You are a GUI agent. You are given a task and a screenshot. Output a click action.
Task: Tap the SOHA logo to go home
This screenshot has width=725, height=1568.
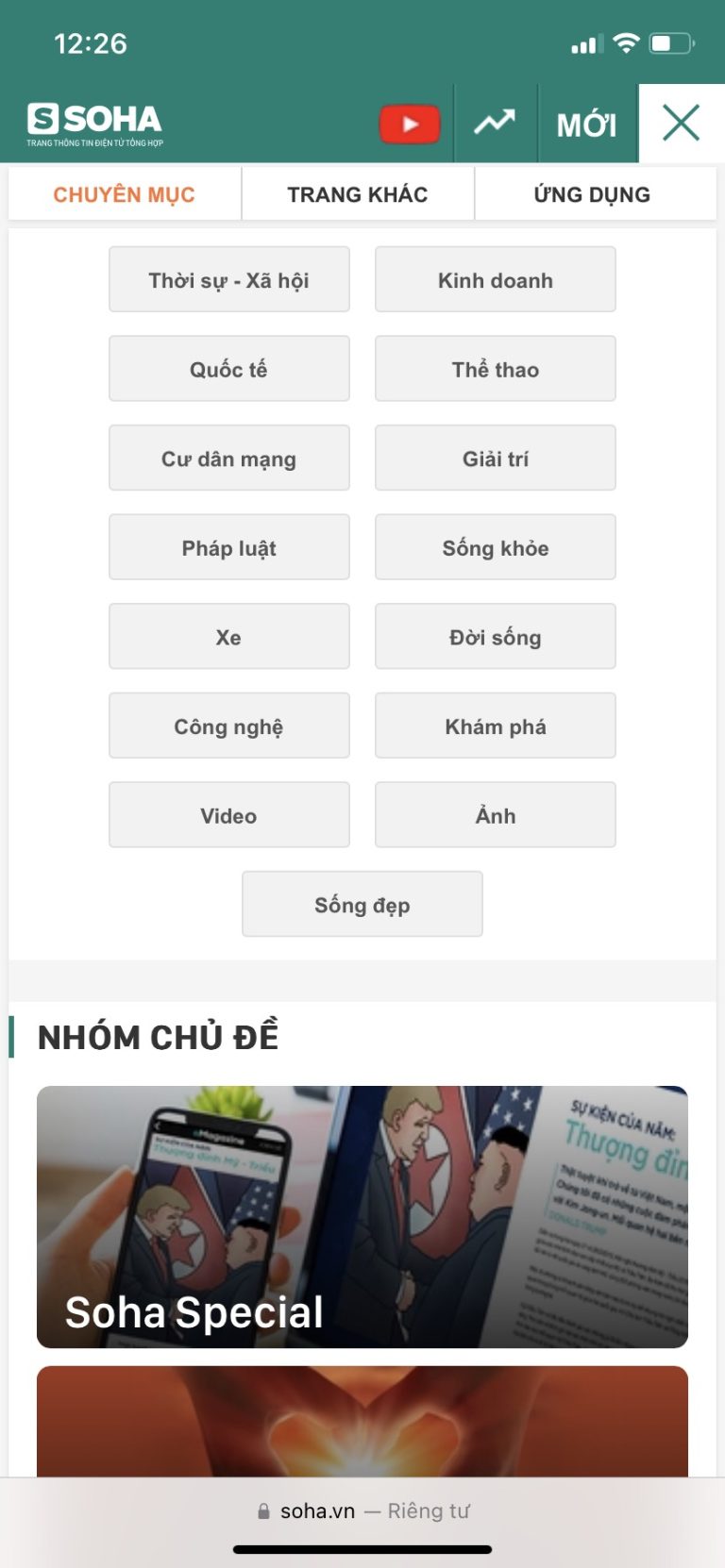(94, 121)
